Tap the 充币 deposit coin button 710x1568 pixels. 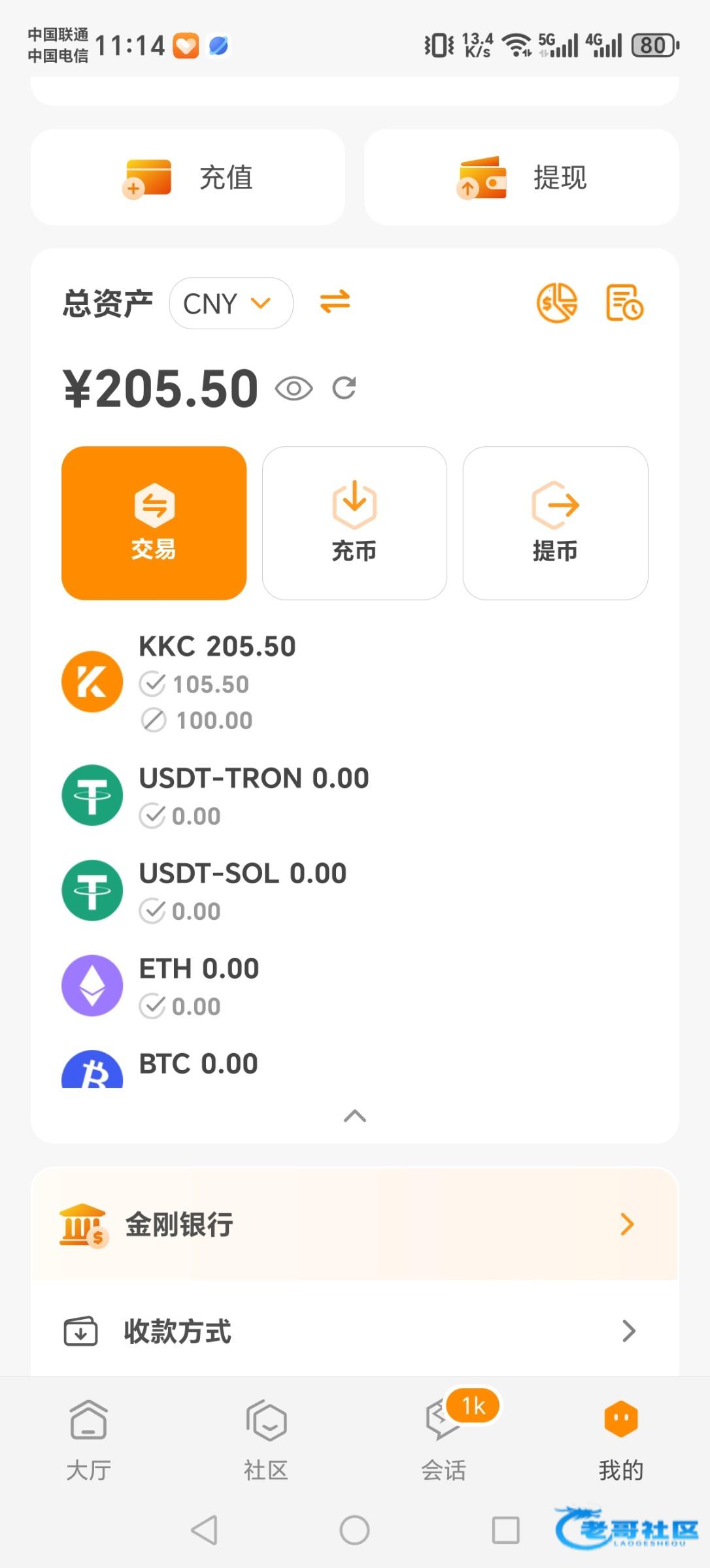point(354,523)
